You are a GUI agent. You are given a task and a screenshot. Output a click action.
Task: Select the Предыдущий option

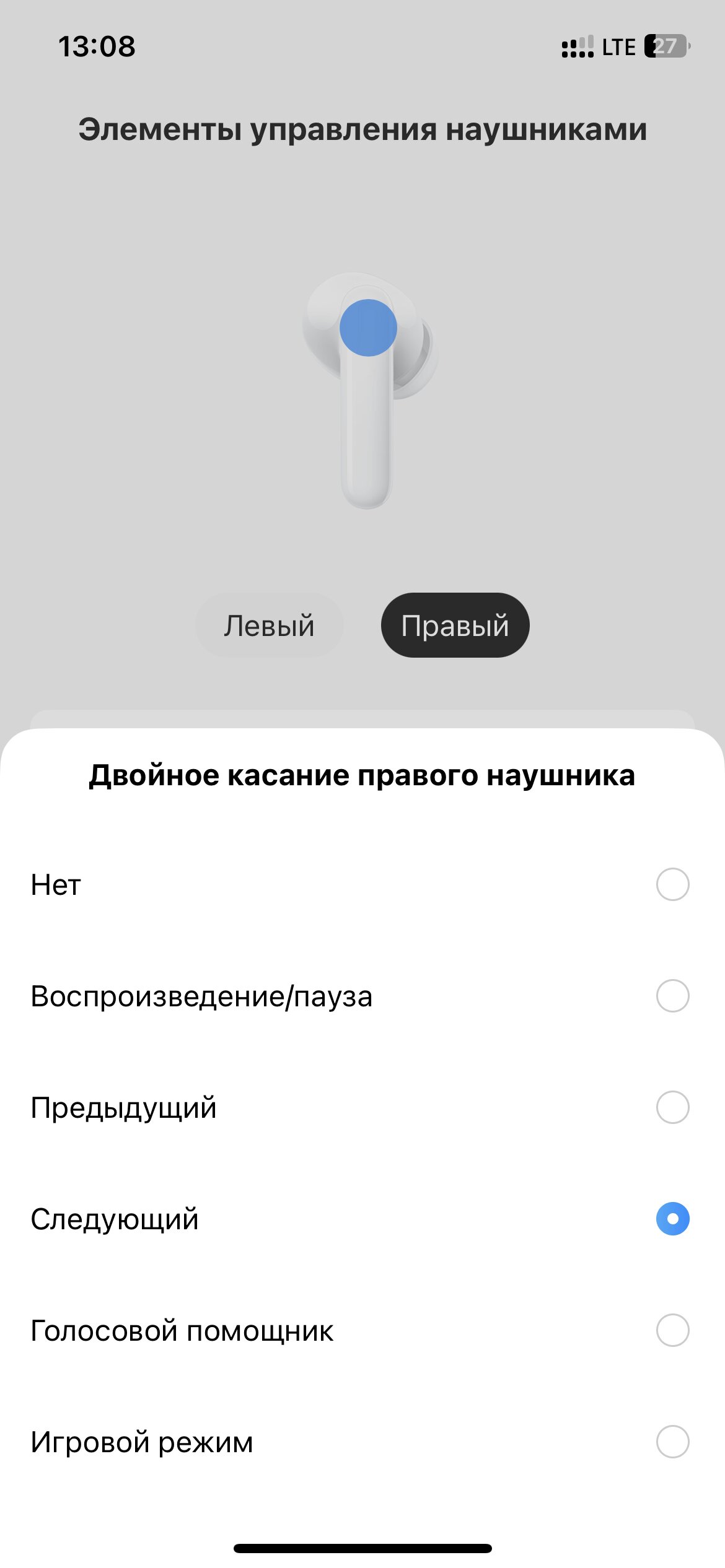coord(362,1107)
